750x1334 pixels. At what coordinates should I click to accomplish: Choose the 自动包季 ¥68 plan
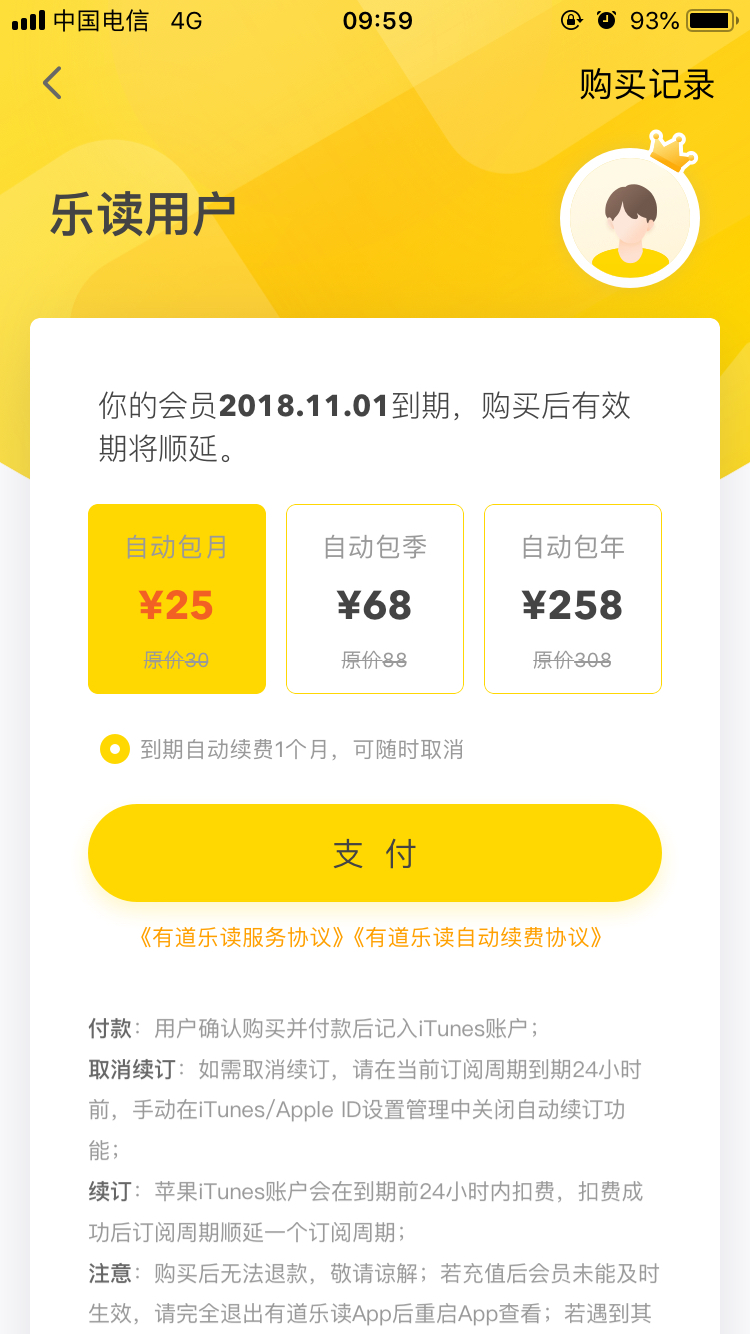[375, 599]
